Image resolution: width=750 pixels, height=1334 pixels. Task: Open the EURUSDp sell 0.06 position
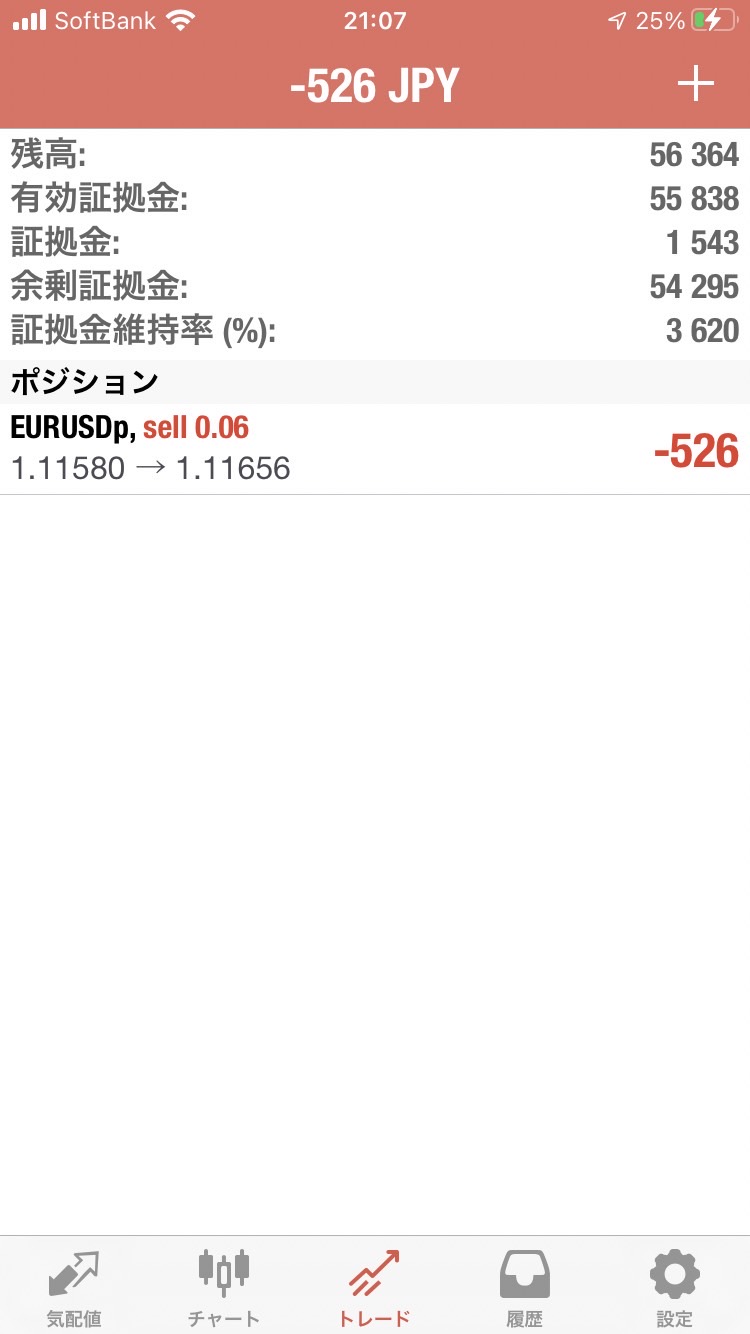(375, 449)
